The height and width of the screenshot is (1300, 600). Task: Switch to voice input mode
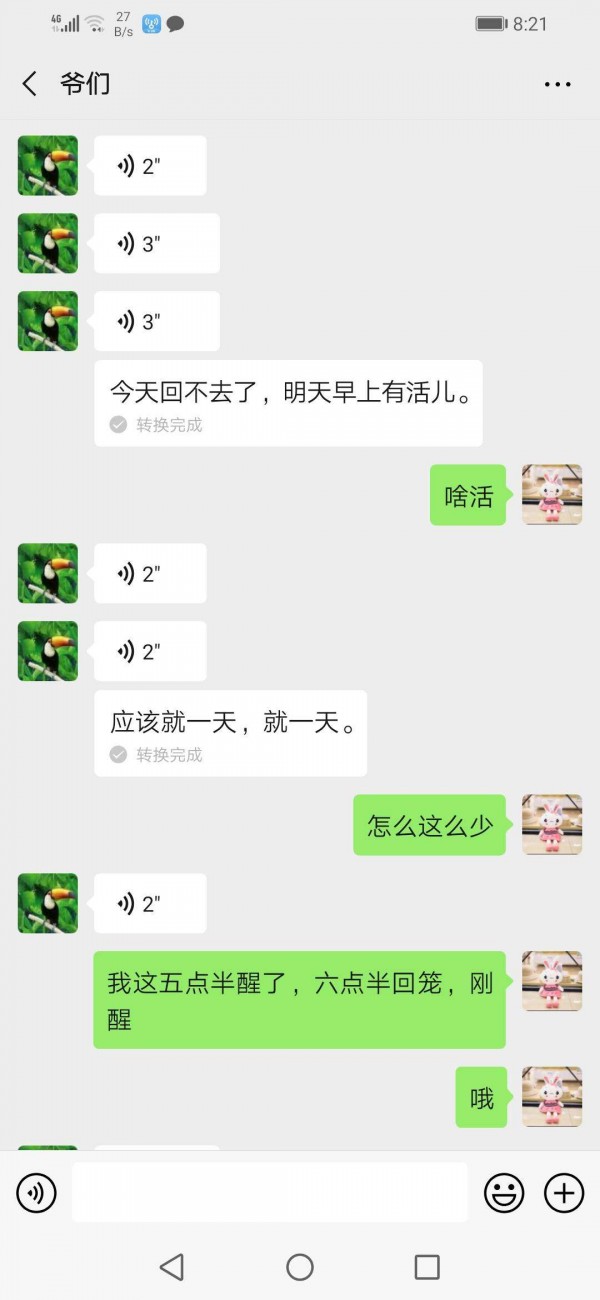pos(37,1192)
